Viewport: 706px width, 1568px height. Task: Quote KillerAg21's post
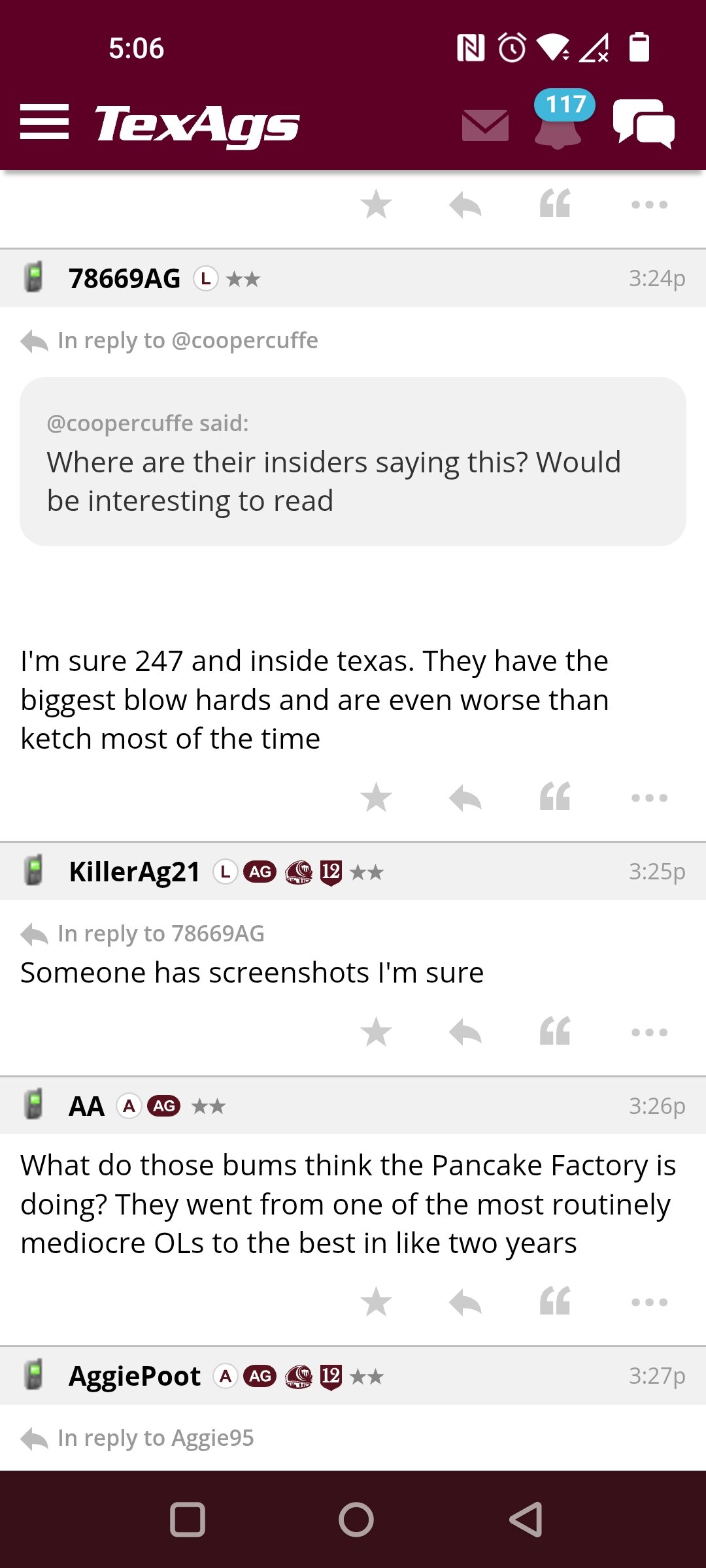[555, 1032]
